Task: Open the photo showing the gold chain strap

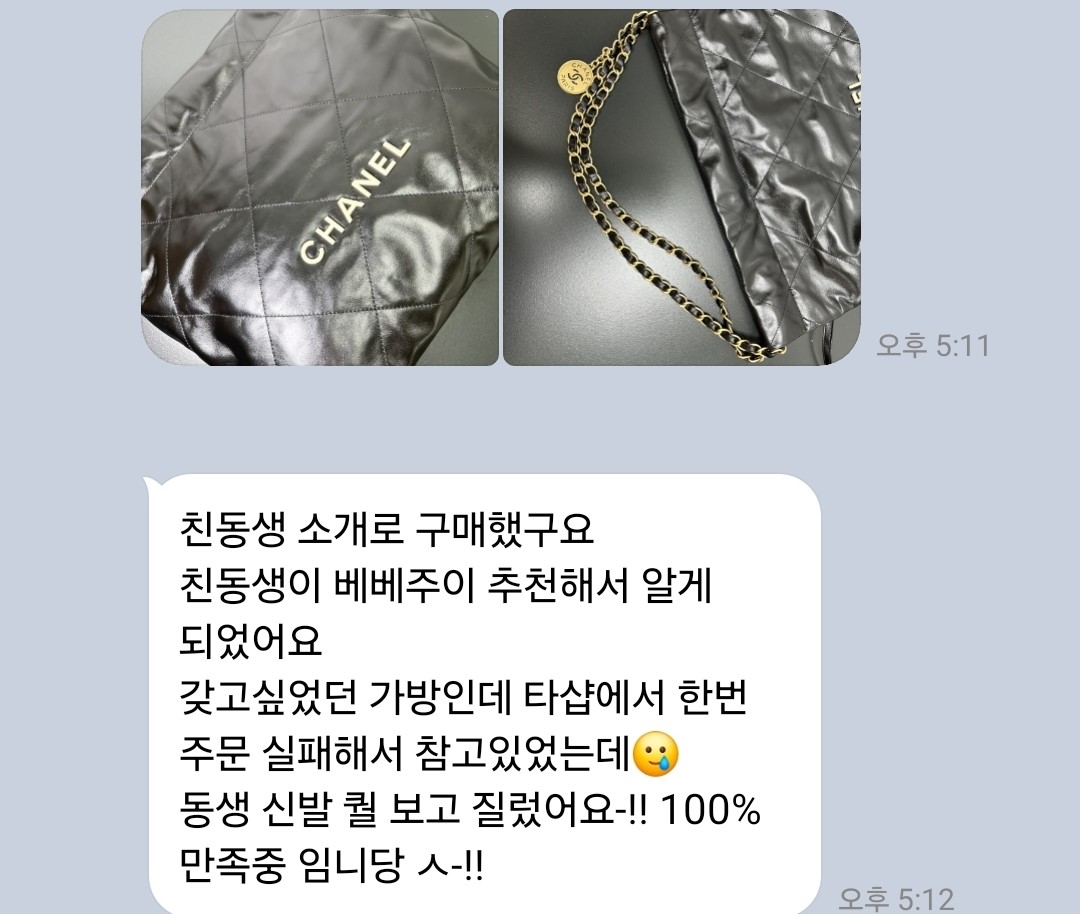Action: [680, 188]
